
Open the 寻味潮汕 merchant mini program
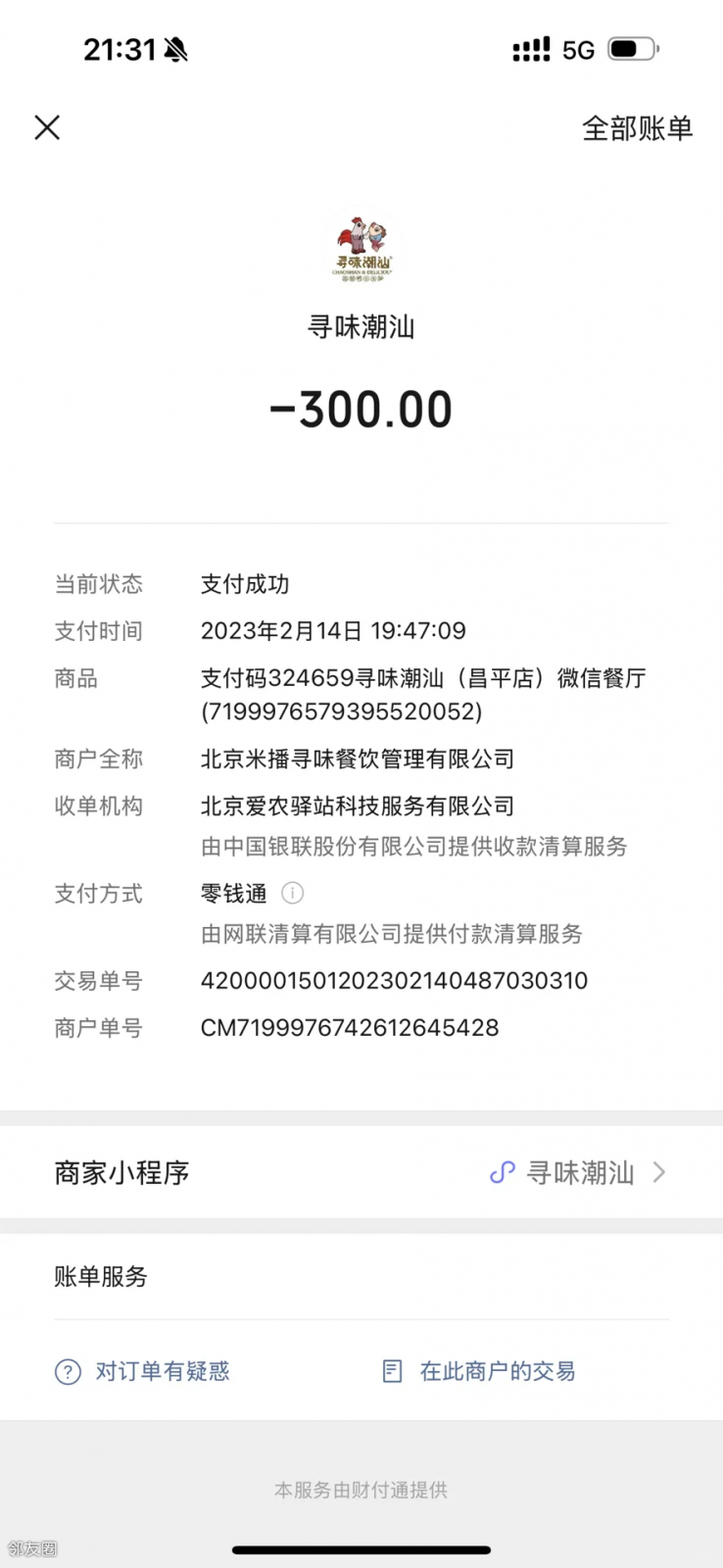pyautogui.click(x=578, y=1172)
